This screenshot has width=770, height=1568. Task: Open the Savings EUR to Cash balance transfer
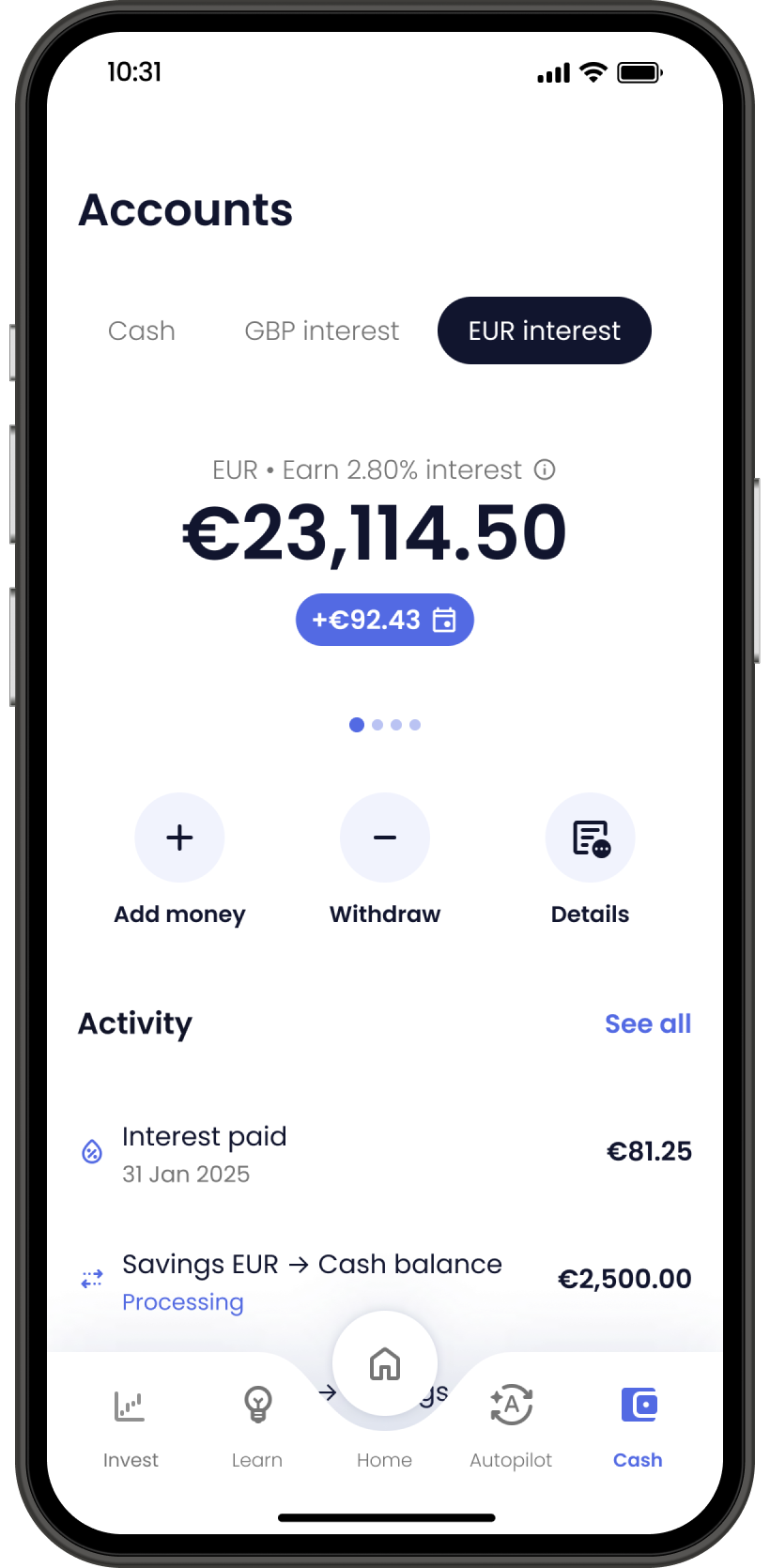[x=385, y=1281]
